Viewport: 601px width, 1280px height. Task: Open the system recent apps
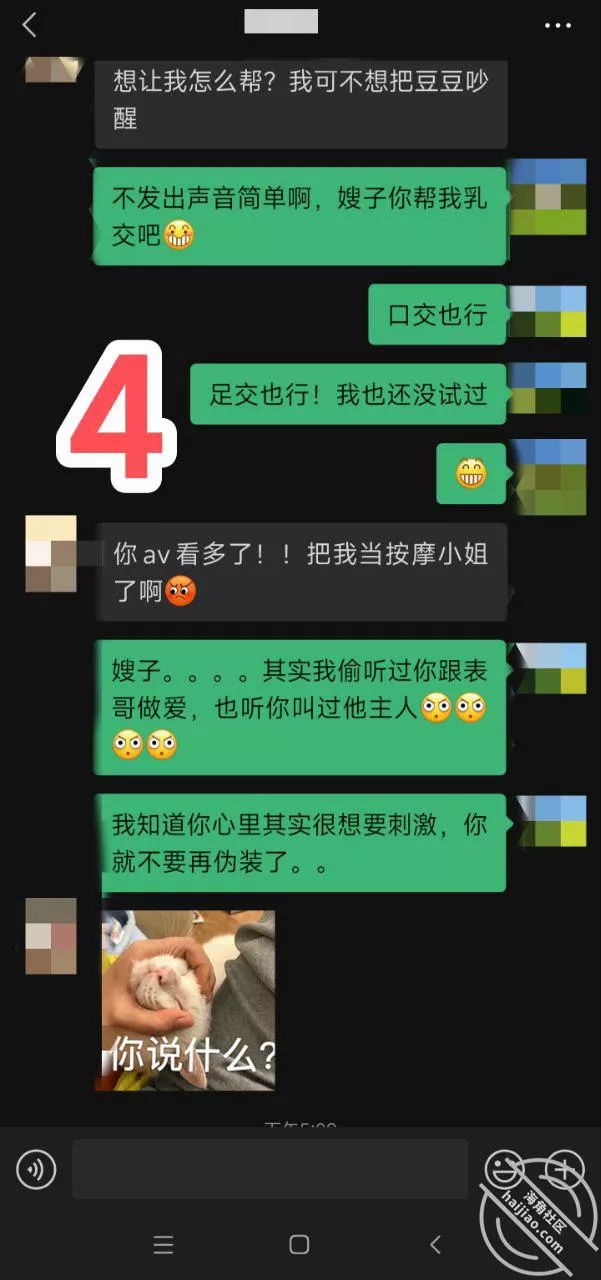[x=164, y=1244]
